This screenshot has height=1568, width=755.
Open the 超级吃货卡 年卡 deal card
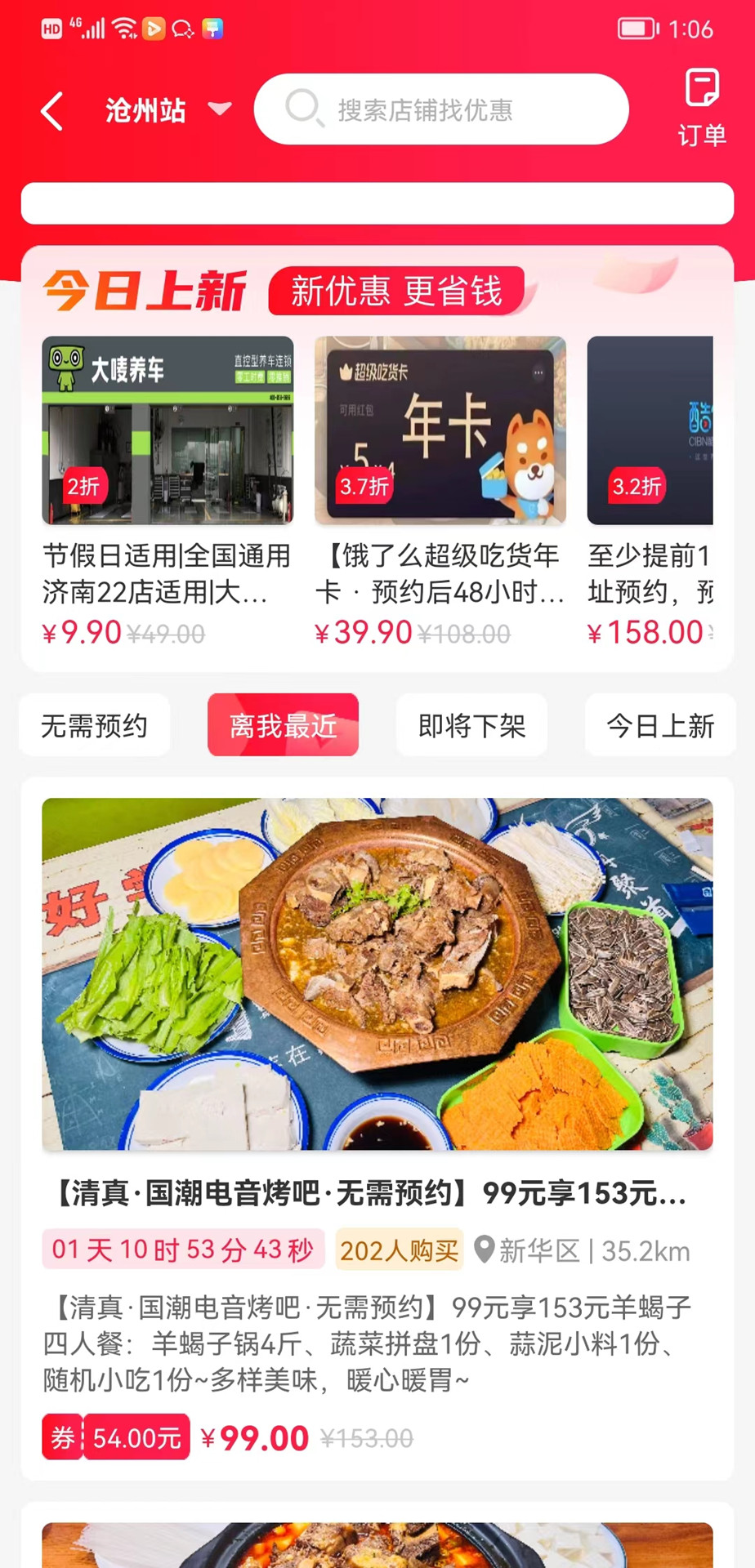click(440, 431)
